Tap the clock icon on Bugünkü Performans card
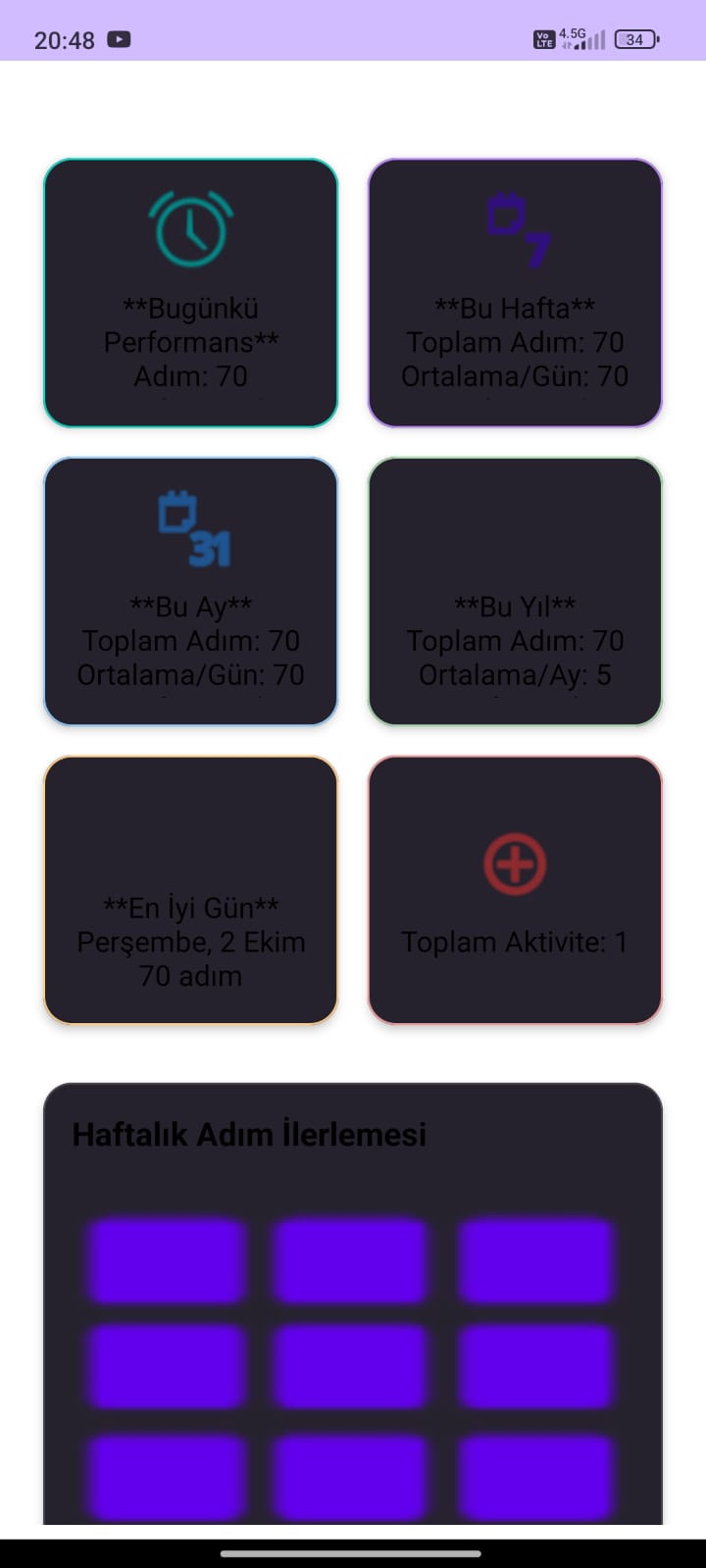 pos(192,227)
